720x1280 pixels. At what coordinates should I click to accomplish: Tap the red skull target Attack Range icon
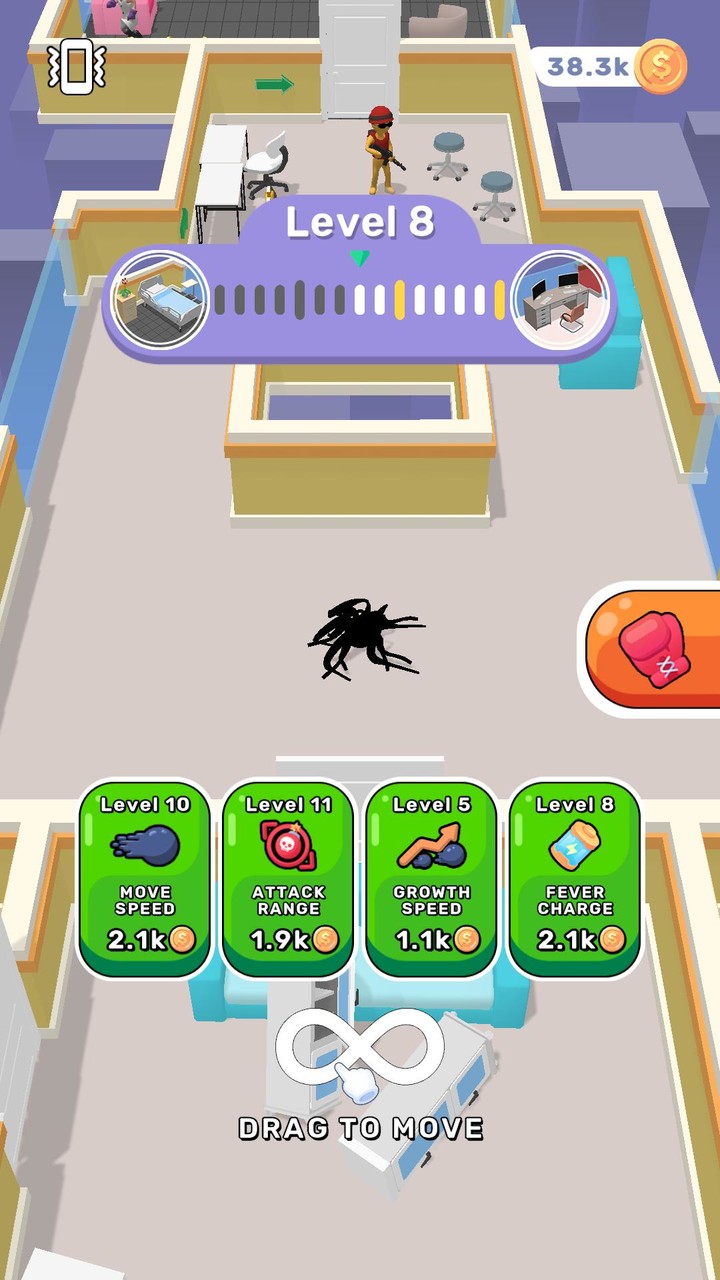click(x=287, y=846)
